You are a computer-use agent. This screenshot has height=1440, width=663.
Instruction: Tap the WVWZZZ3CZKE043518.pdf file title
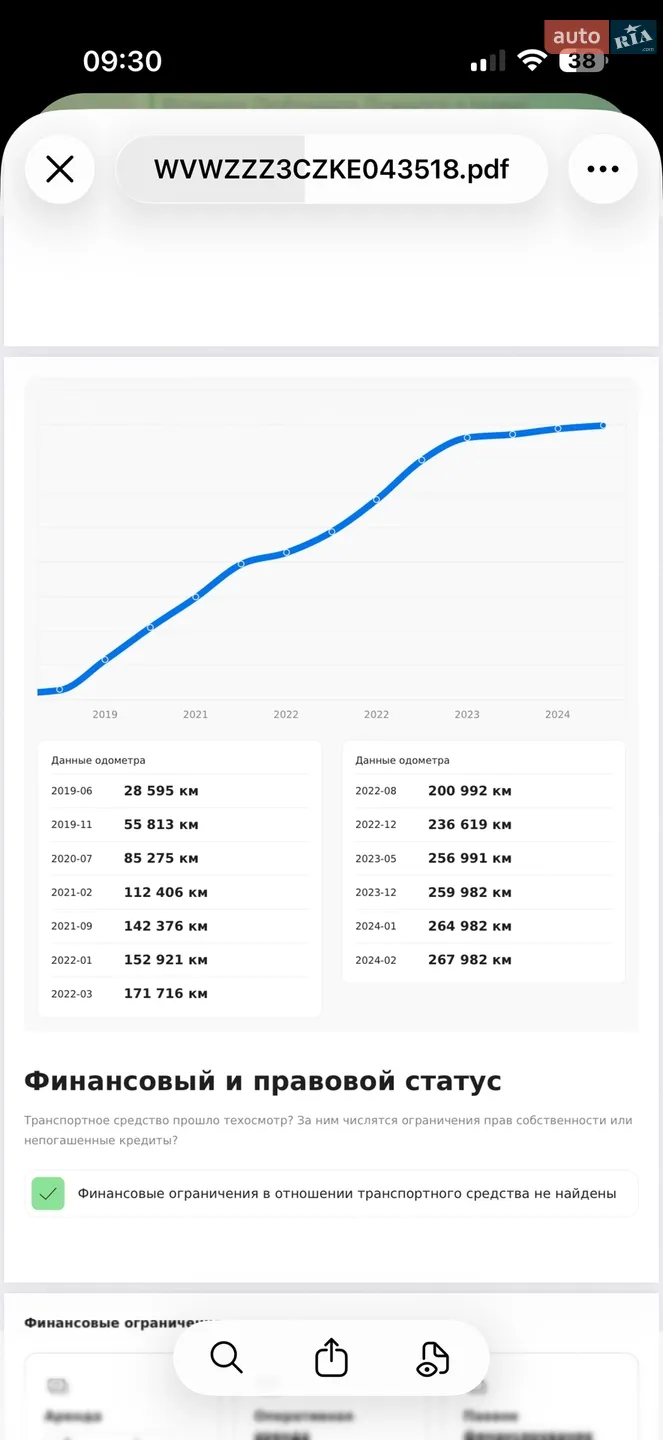click(x=332, y=169)
